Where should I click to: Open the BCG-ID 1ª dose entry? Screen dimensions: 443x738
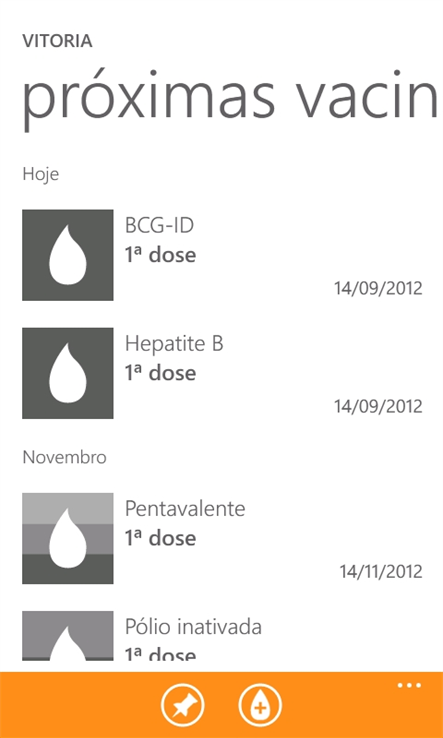point(222,255)
